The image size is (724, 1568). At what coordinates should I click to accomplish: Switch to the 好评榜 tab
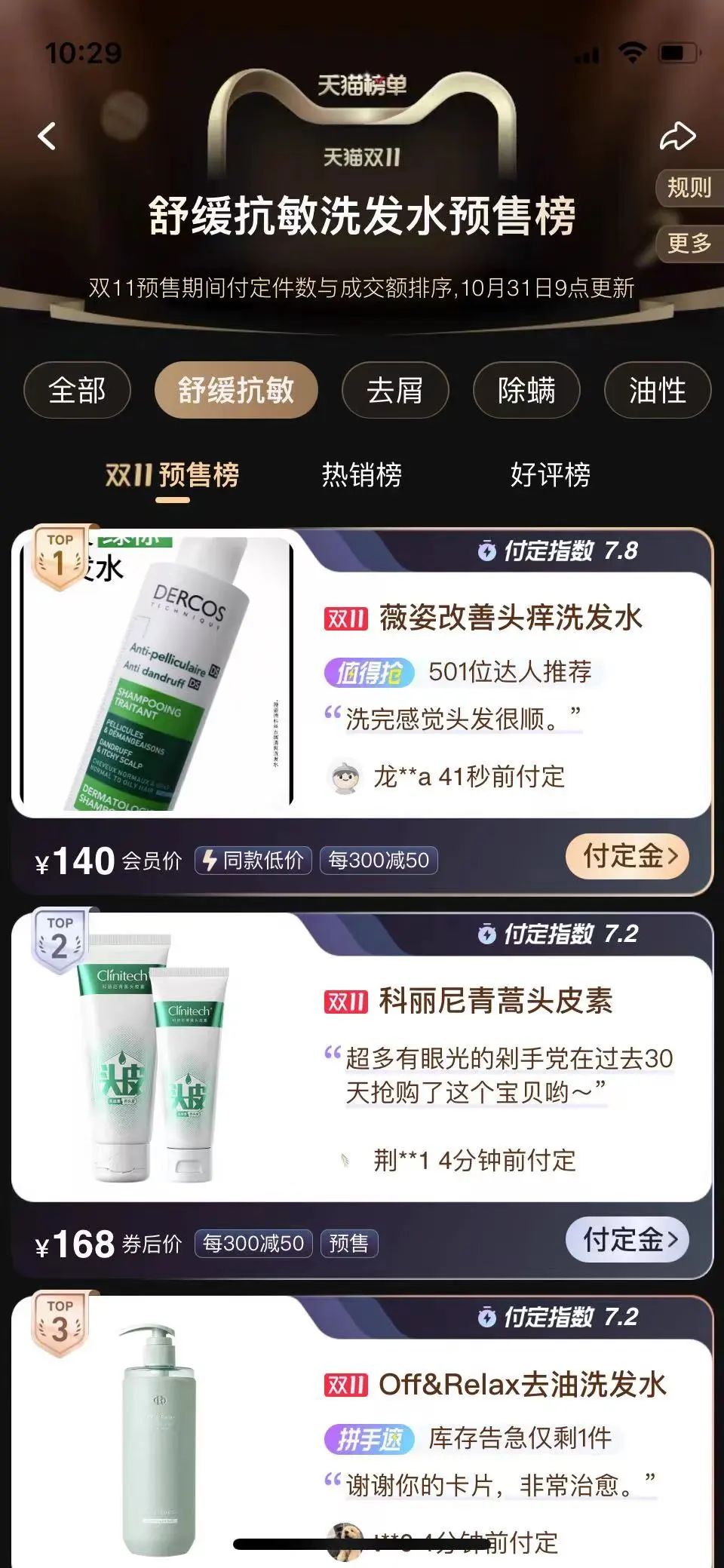pyautogui.click(x=550, y=475)
